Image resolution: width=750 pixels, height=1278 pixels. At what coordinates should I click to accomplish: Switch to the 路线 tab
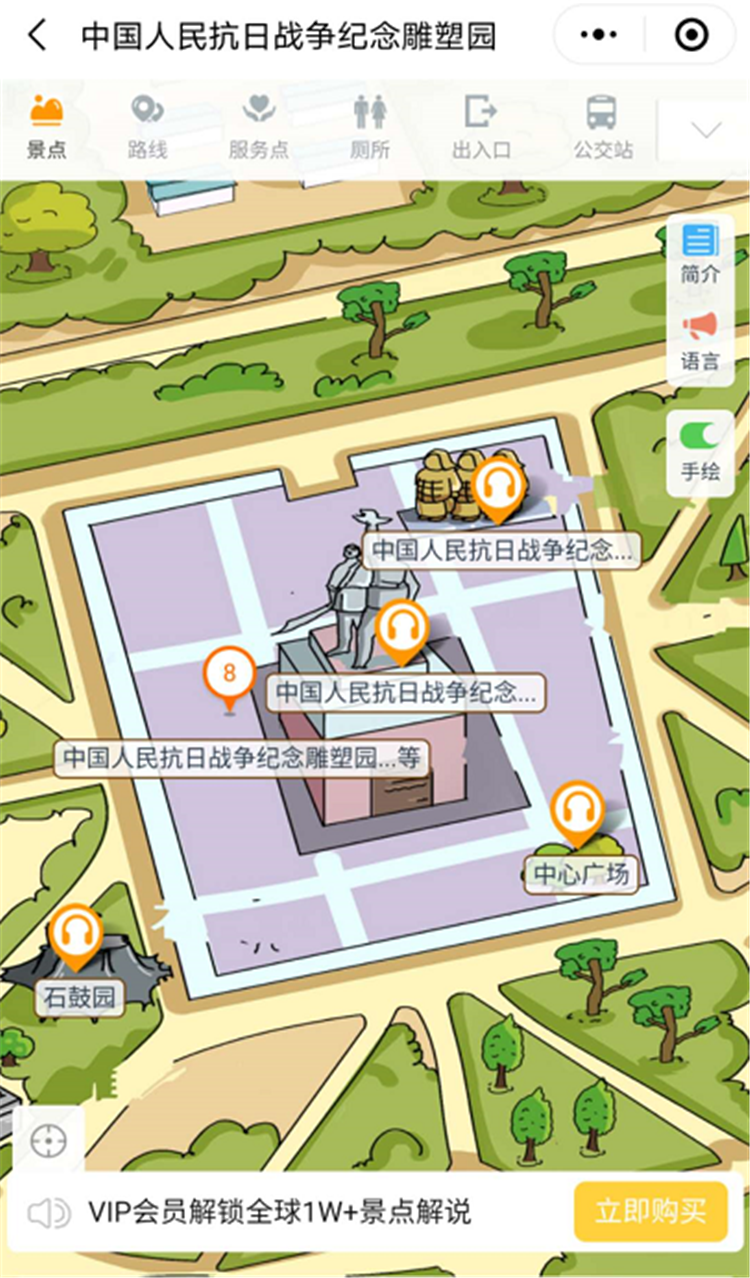click(147, 128)
